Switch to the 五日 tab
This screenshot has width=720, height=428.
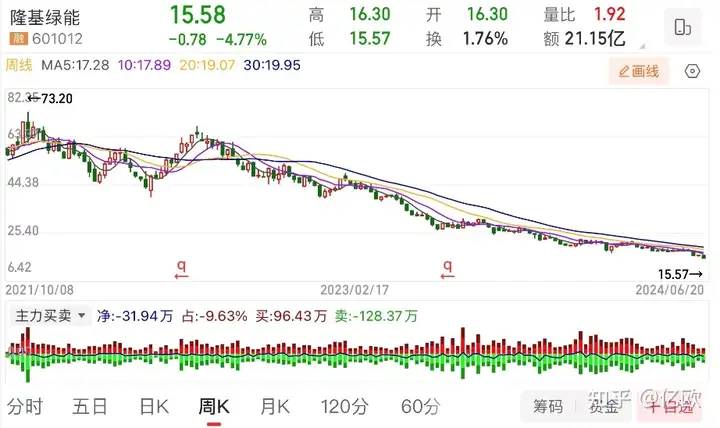point(89,407)
